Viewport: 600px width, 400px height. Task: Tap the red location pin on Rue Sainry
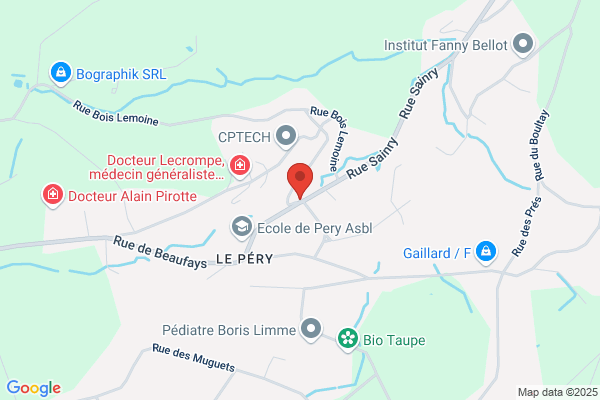click(300, 181)
